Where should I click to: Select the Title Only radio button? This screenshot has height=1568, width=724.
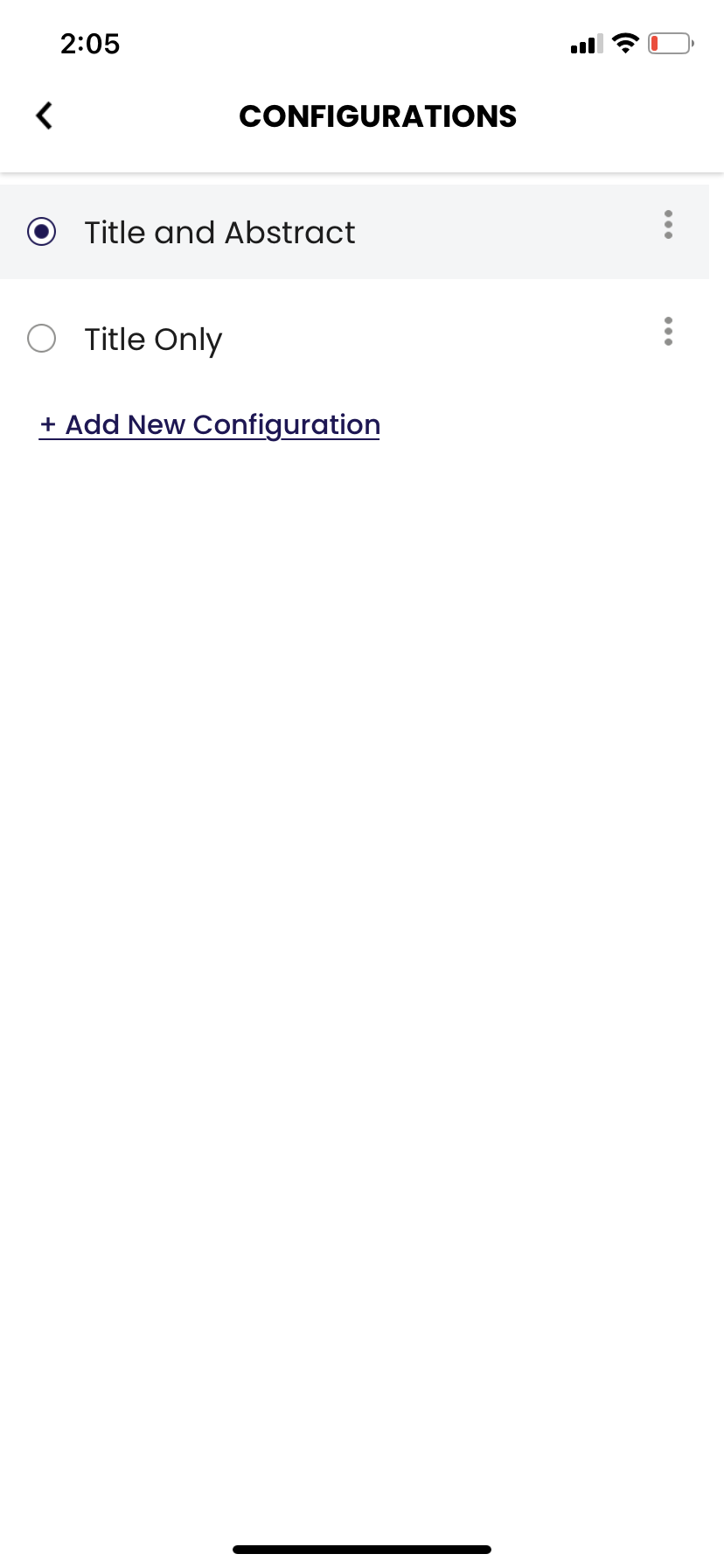42,339
